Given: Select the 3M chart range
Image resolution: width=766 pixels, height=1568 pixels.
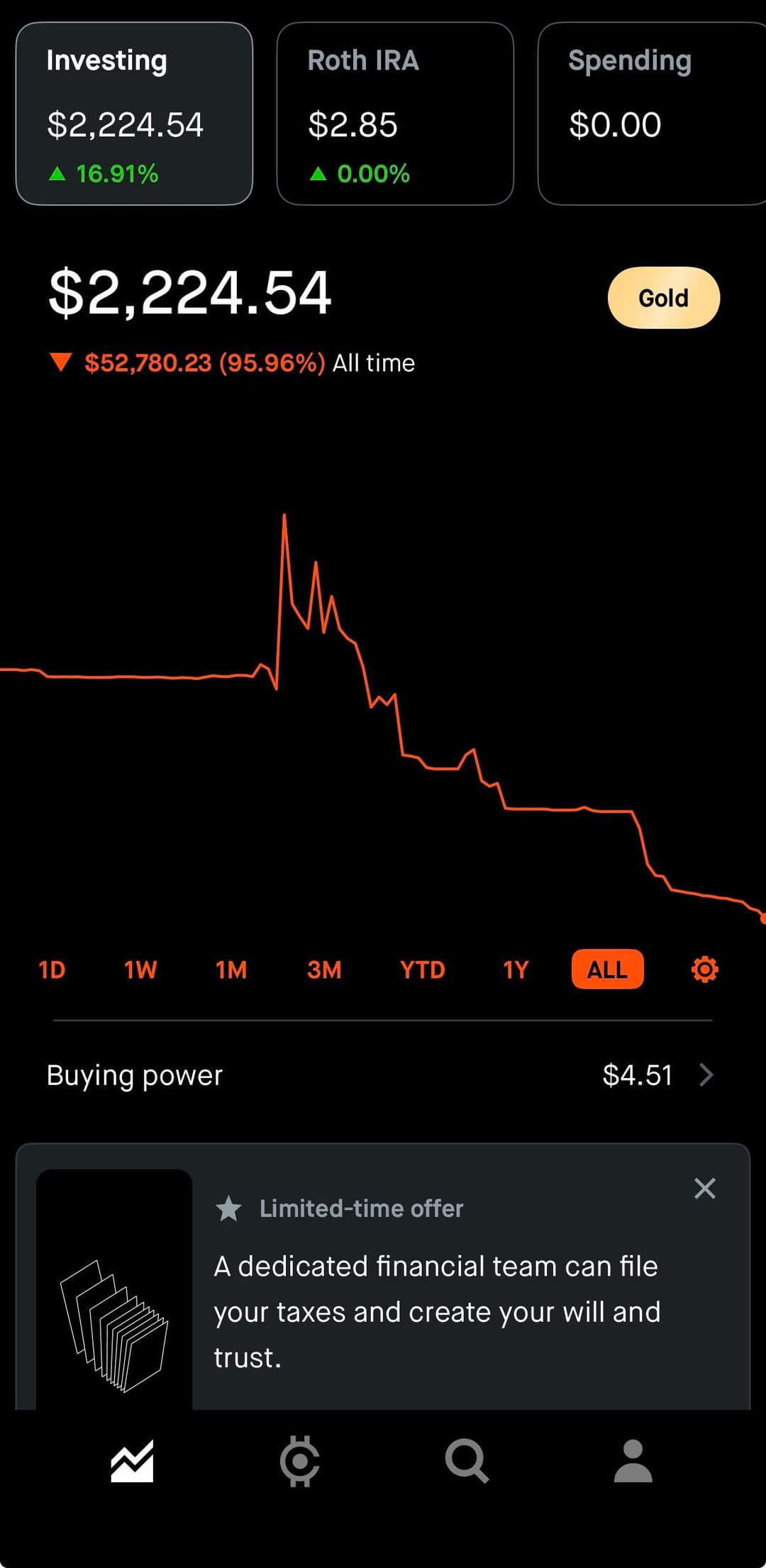Looking at the screenshot, I should [x=324, y=969].
